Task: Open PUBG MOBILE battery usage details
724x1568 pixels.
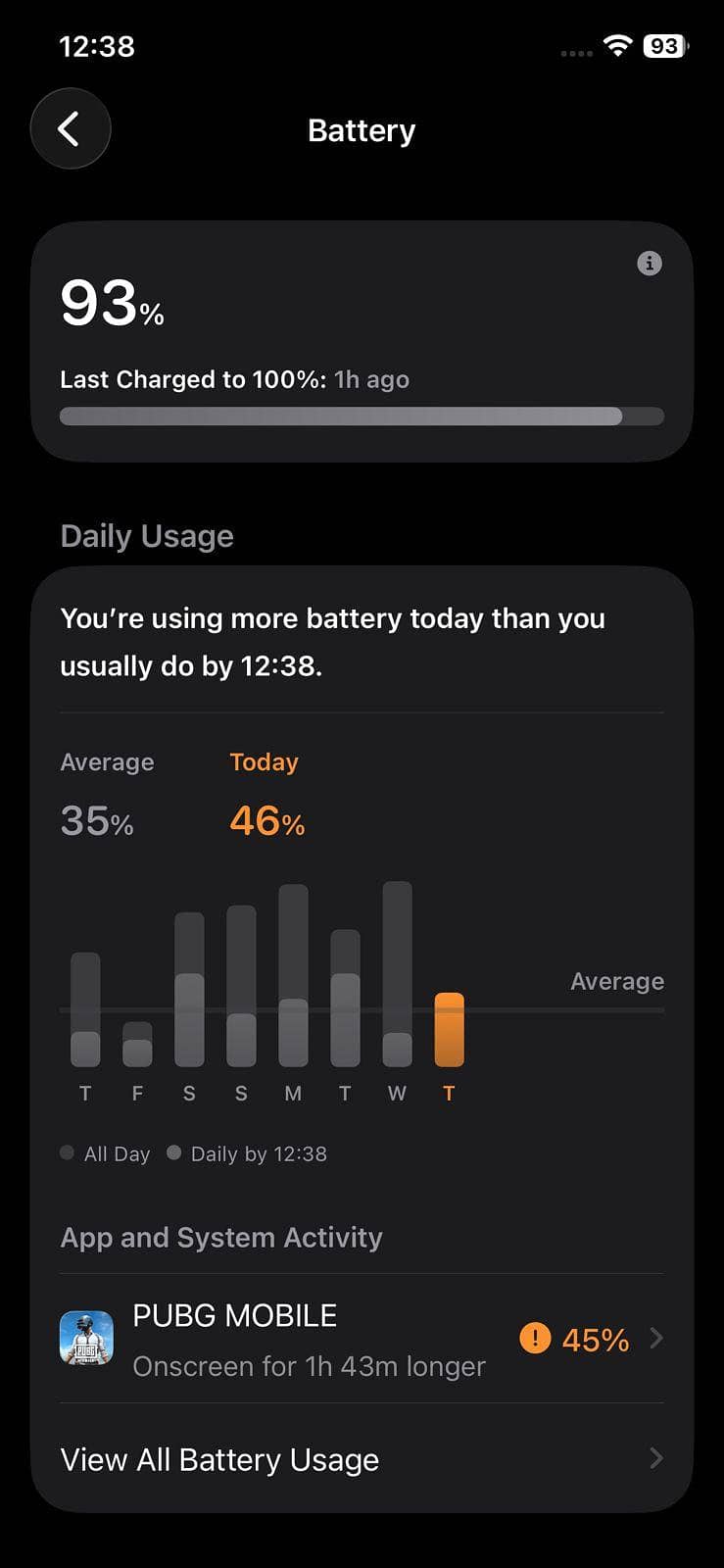Action: tap(361, 1339)
